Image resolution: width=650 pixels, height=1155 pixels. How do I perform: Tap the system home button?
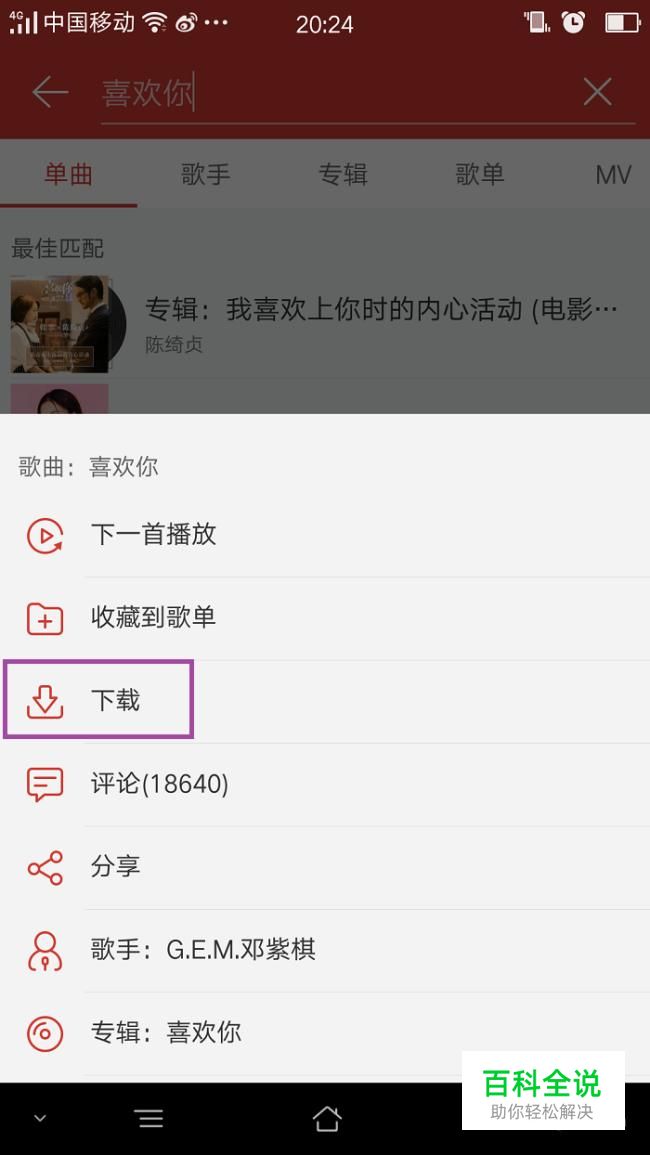326,1119
